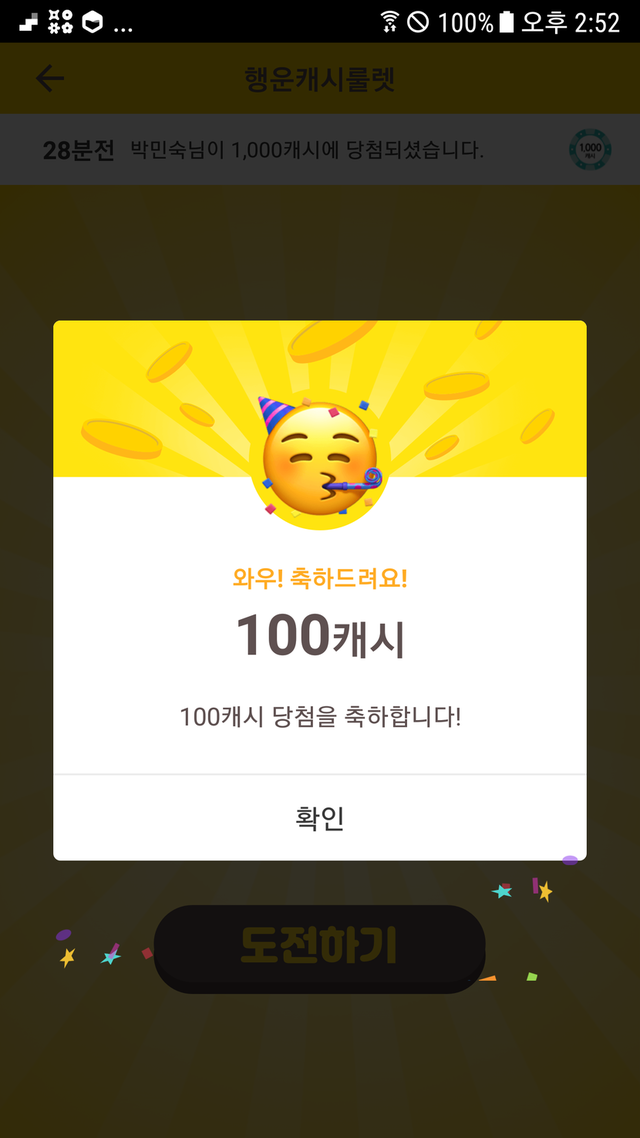Tap the 도전하기 challenge button
640x1138 pixels.
[319, 946]
